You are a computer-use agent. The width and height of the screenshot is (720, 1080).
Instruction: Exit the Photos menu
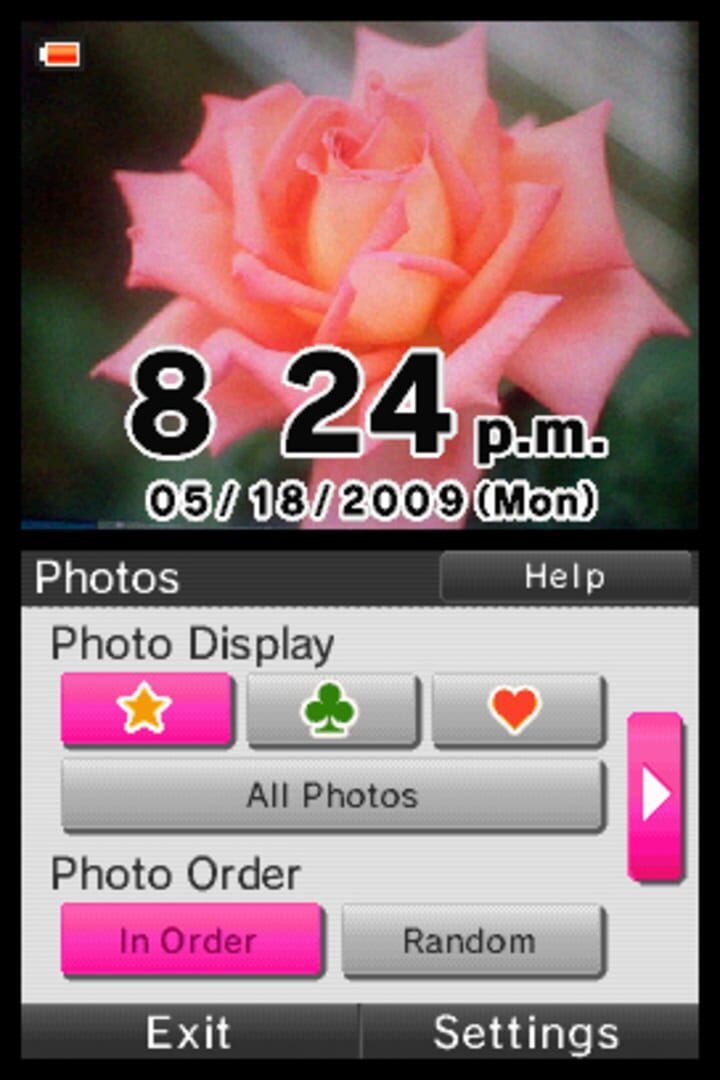[x=188, y=1032]
